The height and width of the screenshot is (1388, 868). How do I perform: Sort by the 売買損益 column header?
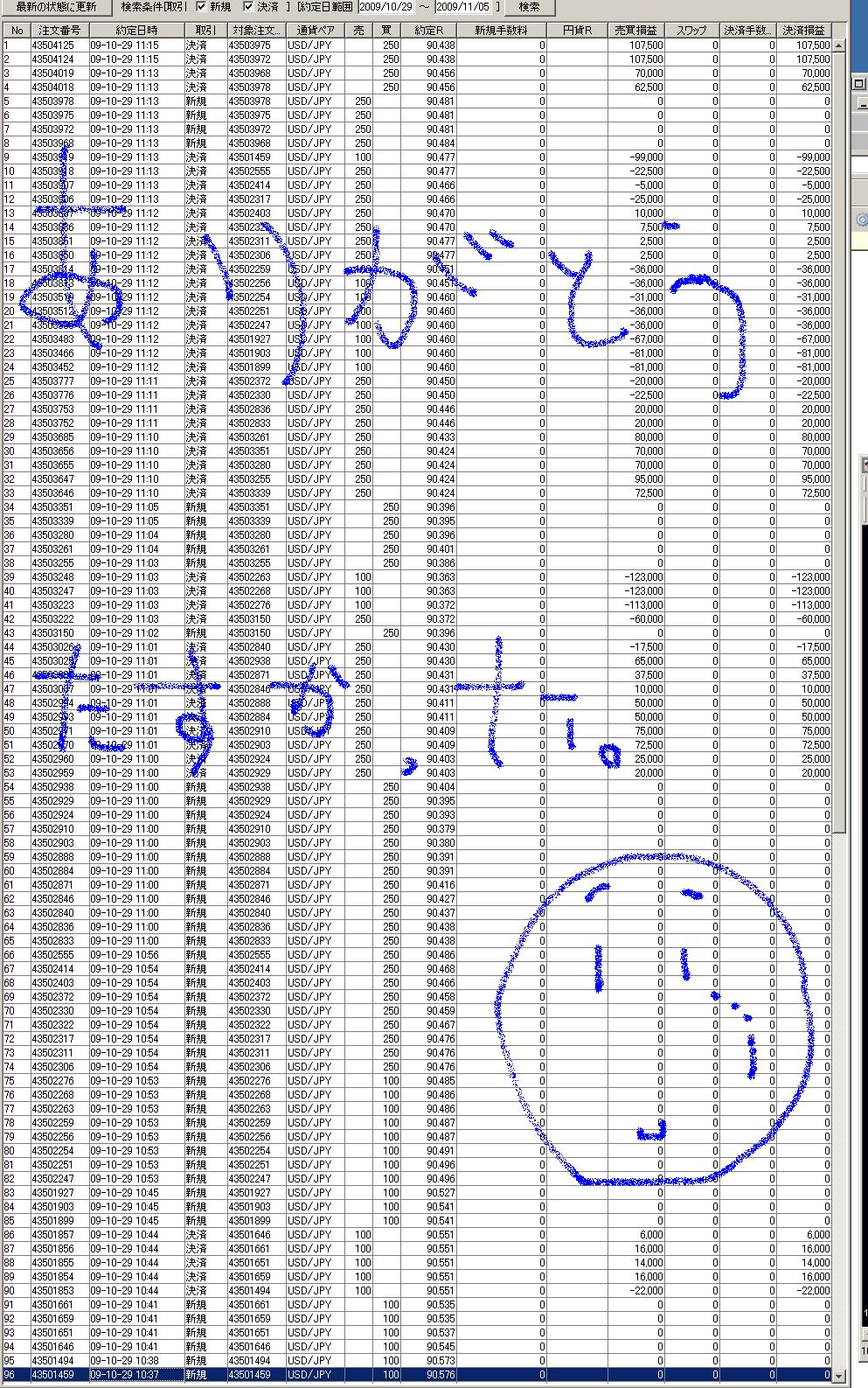(x=635, y=31)
